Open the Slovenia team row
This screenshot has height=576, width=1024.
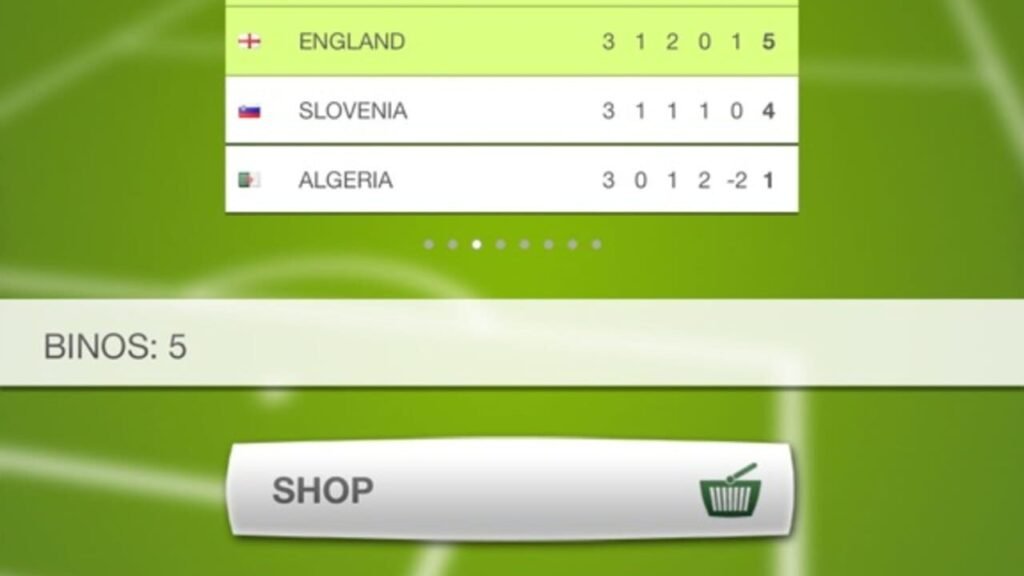point(511,111)
